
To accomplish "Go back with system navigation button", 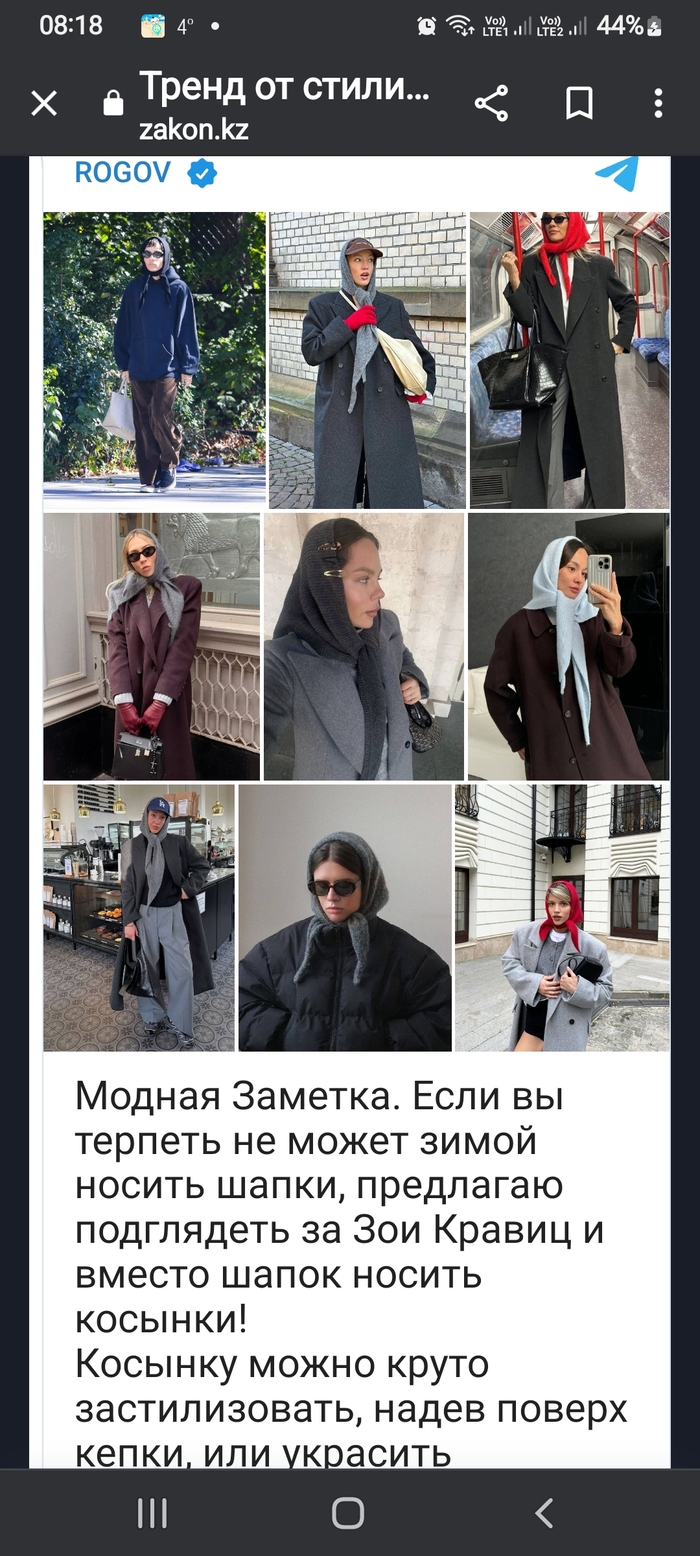I will [543, 1513].
